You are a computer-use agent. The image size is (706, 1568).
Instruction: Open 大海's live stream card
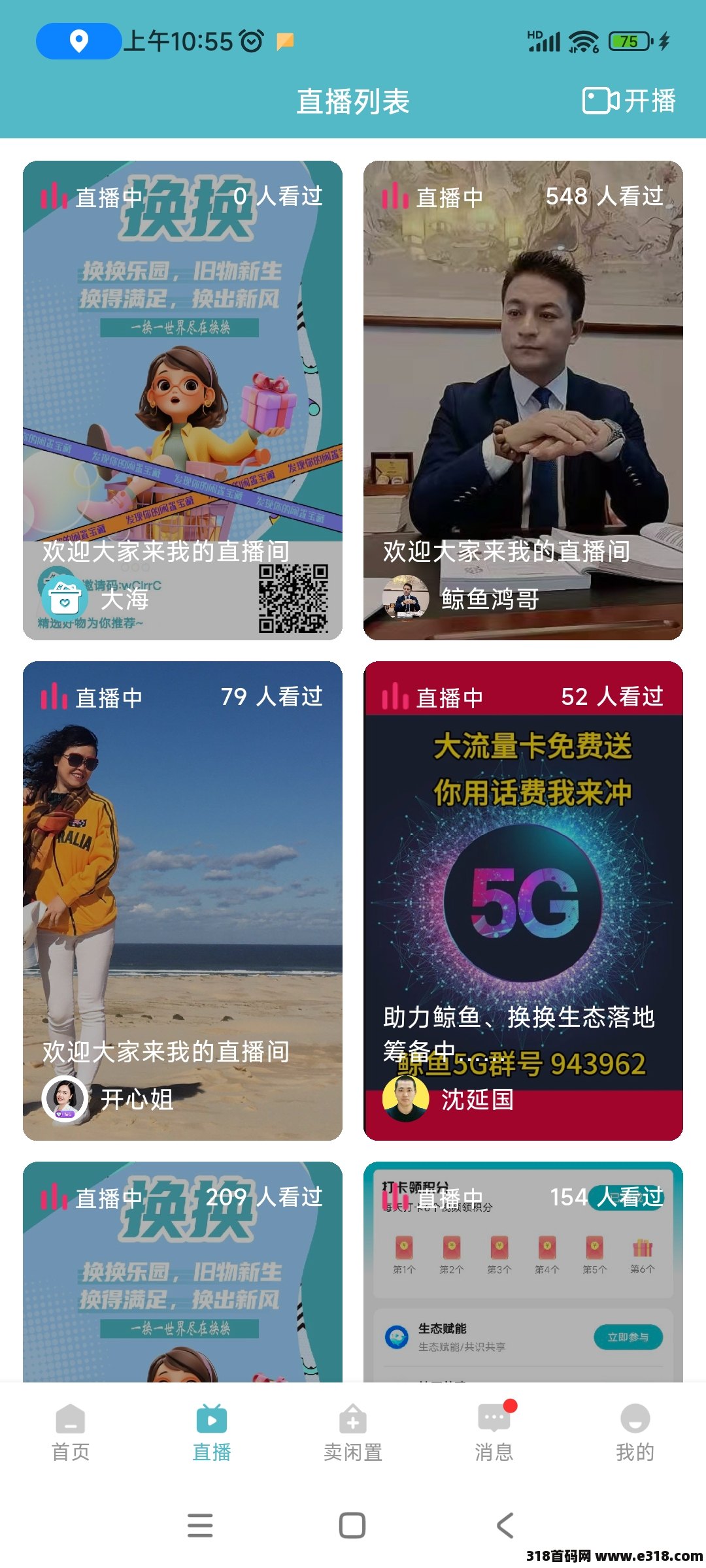pos(182,400)
